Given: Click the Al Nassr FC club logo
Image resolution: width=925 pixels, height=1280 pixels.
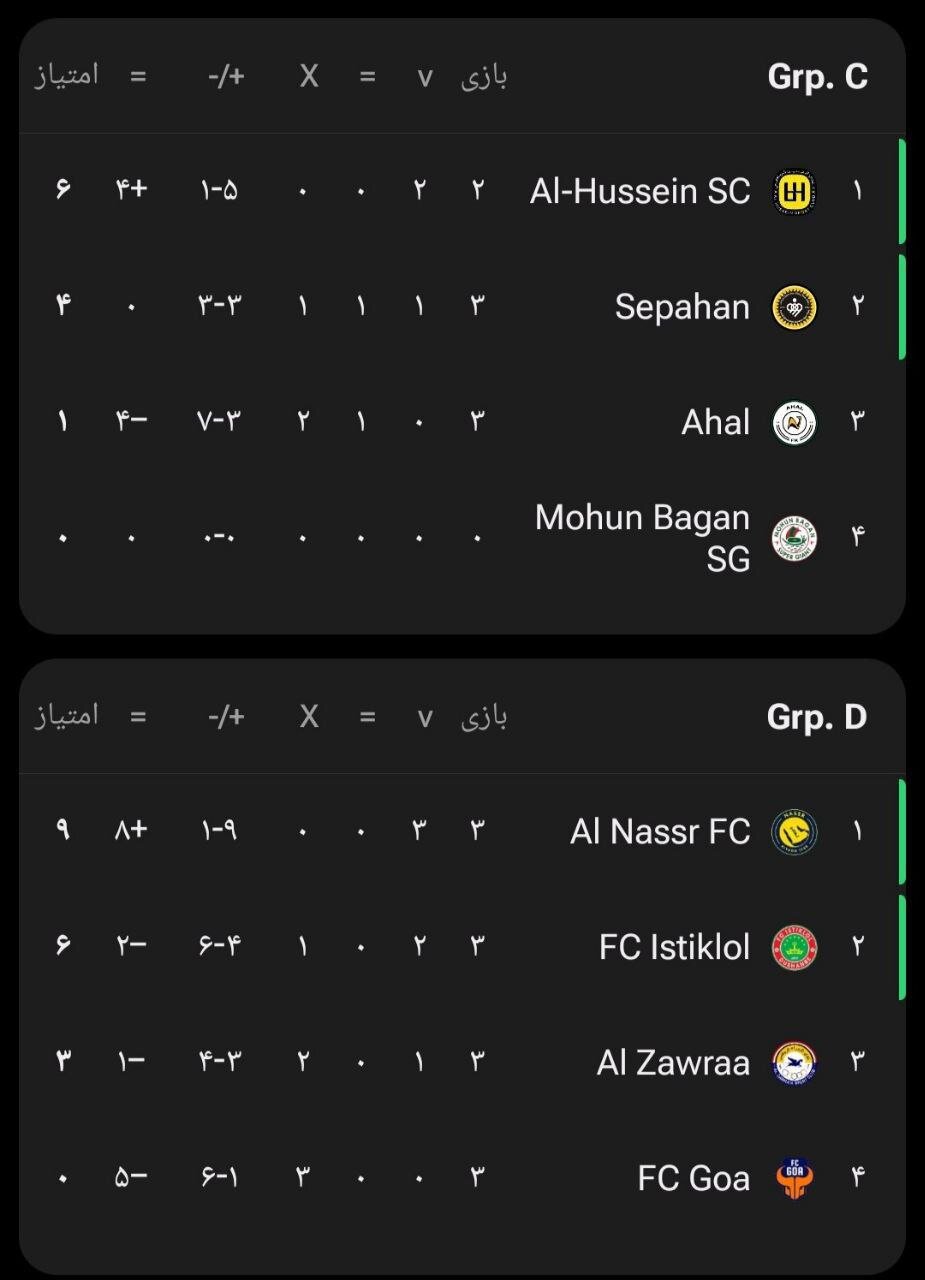Looking at the screenshot, I should tap(792, 830).
